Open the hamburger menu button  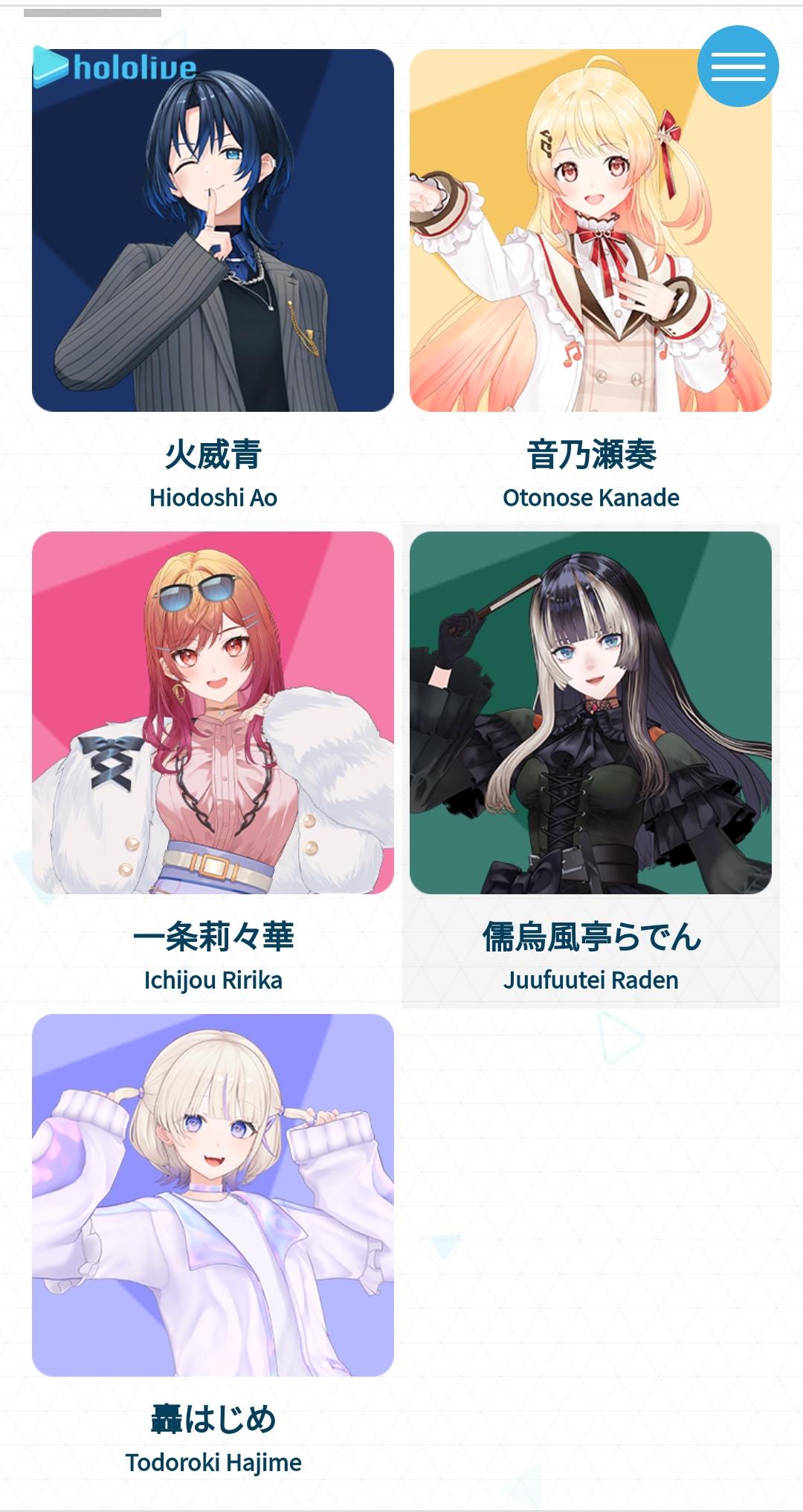tap(738, 66)
